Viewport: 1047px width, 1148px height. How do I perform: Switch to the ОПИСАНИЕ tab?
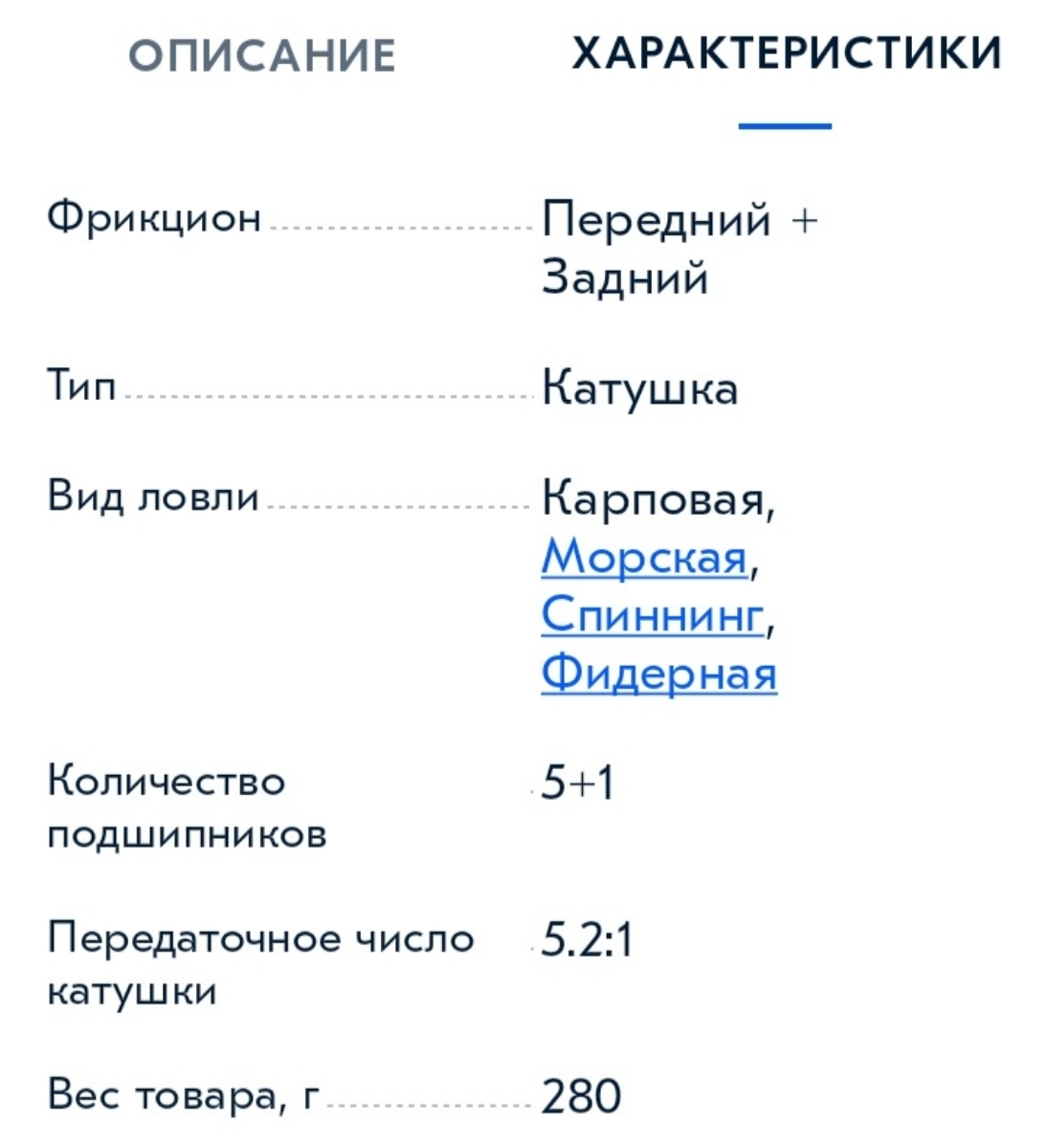point(261,55)
